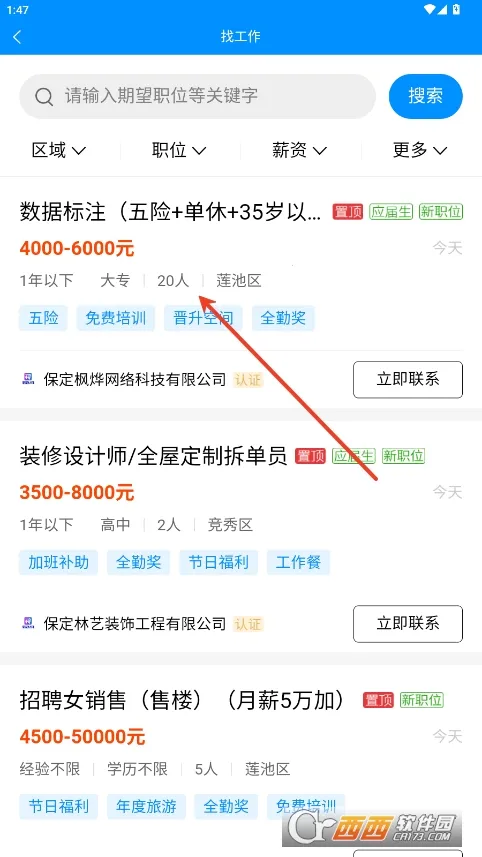Go back using the top-left arrow
Screen dimensions: 482x857
pos(17,37)
